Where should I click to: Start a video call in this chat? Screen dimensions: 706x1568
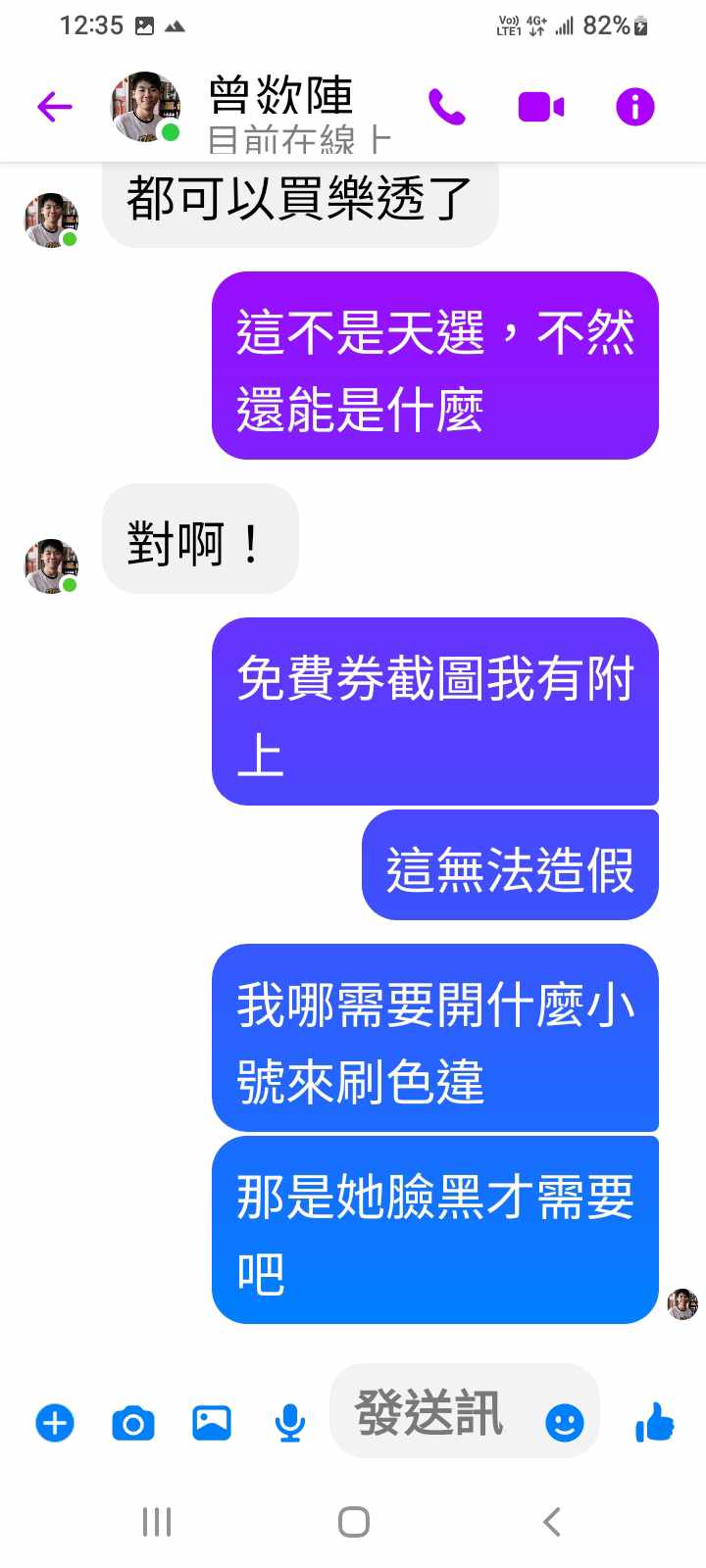540,107
